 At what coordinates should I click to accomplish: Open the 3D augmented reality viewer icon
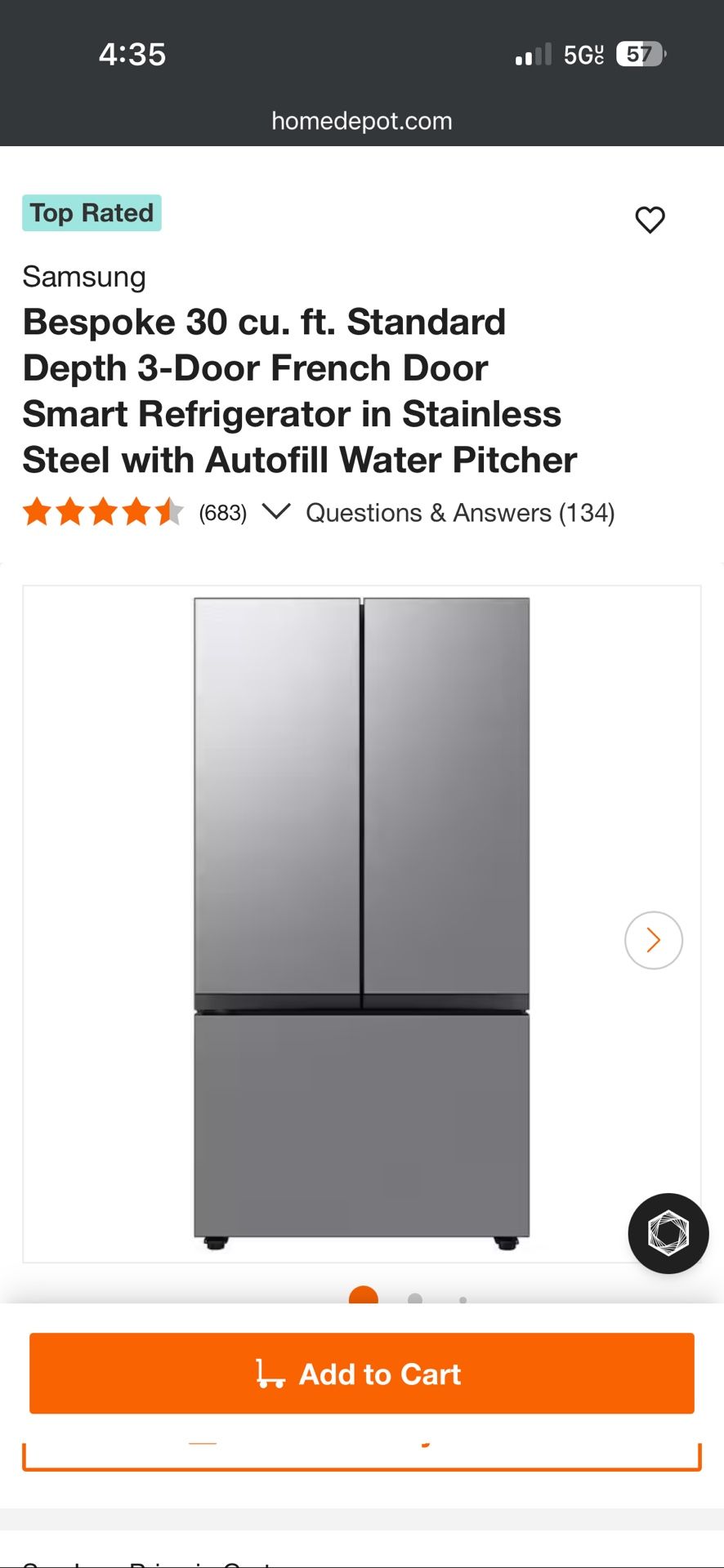[x=668, y=1233]
